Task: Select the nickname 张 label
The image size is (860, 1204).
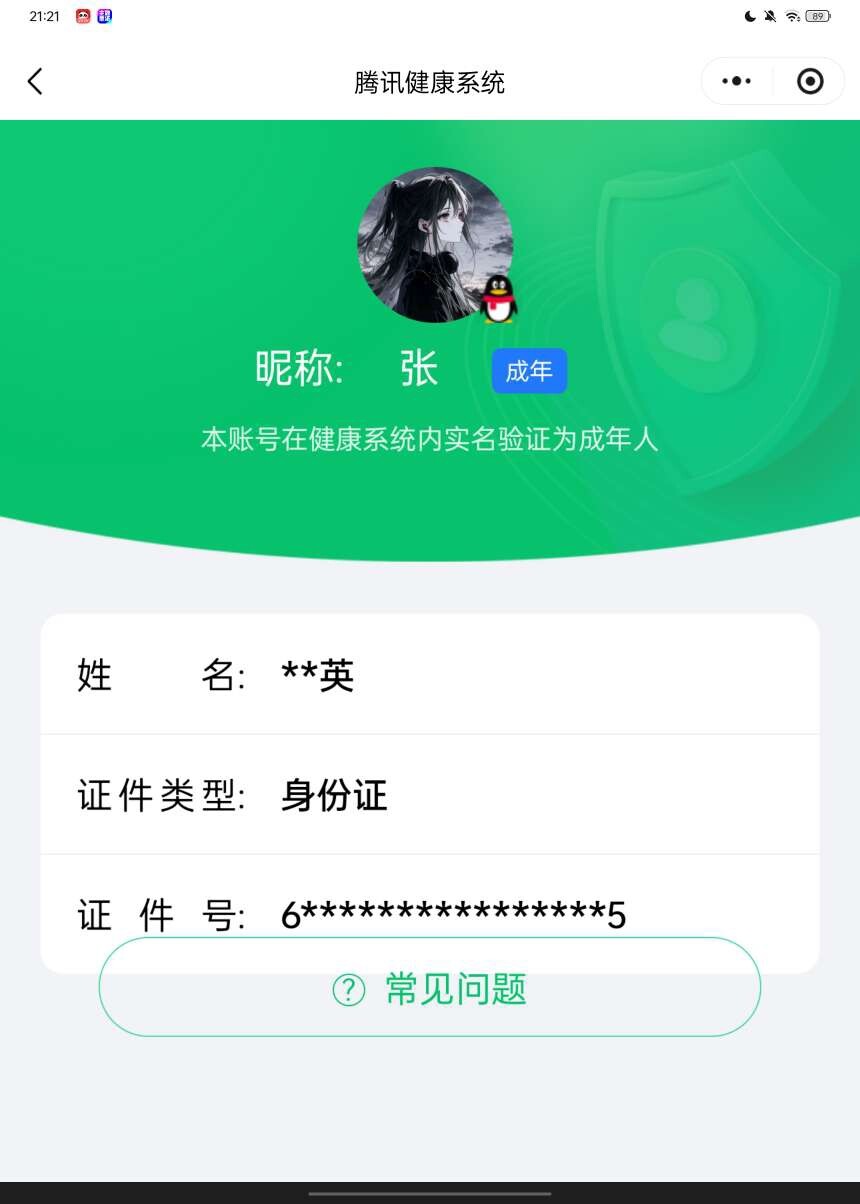Action: (x=419, y=369)
